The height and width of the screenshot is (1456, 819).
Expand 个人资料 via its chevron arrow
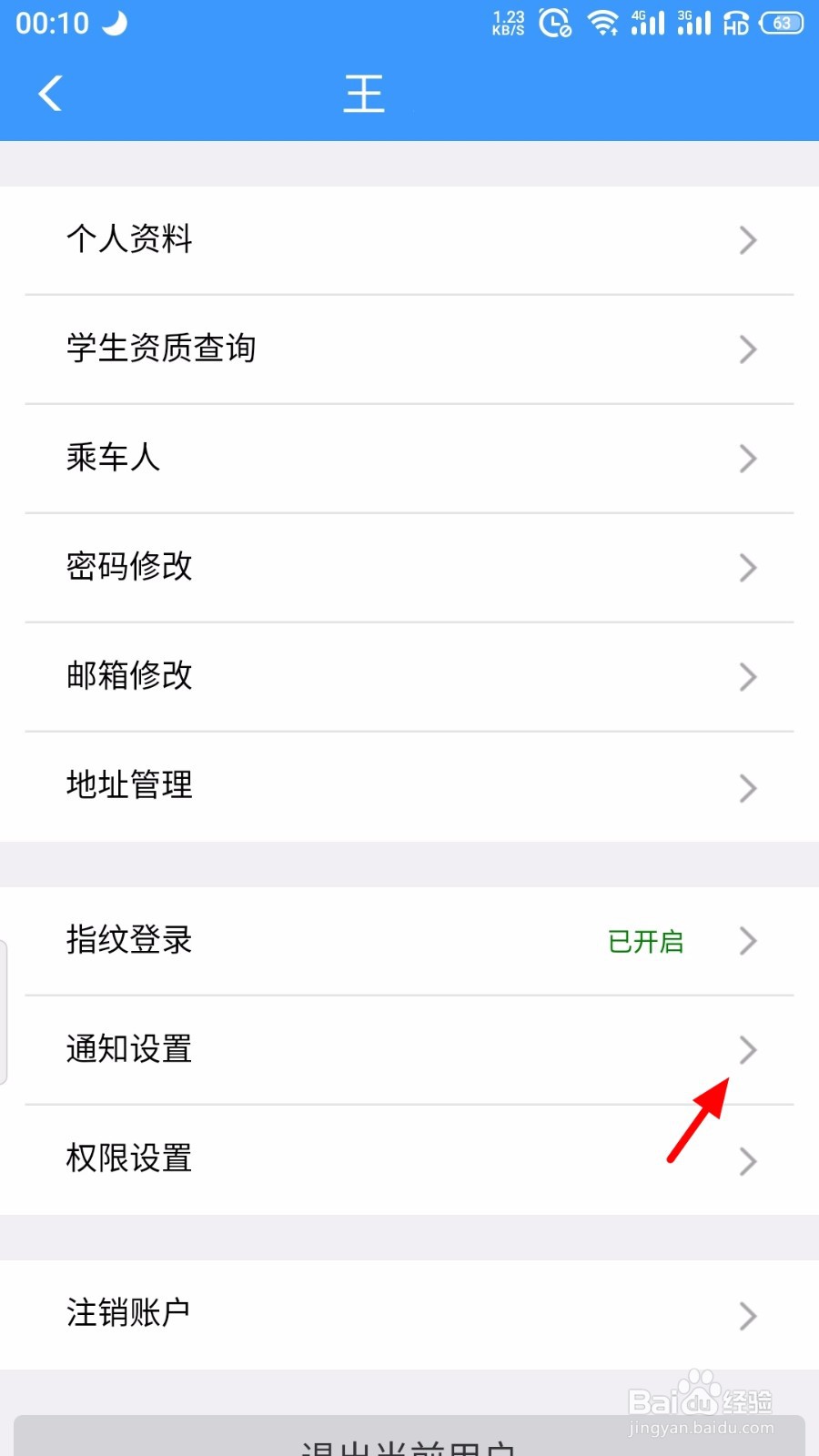pyautogui.click(x=746, y=239)
